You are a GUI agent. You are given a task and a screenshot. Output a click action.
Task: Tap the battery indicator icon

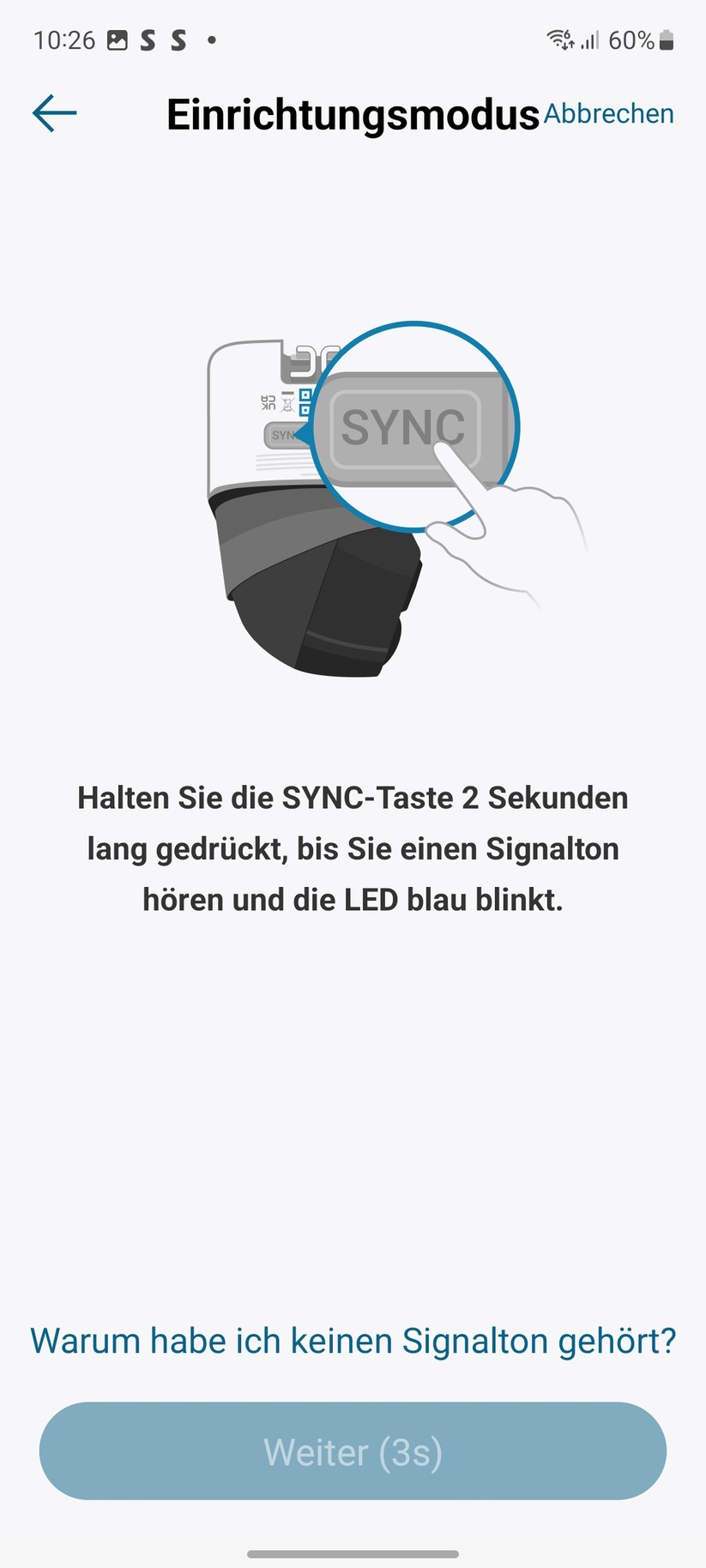(x=666, y=39)
